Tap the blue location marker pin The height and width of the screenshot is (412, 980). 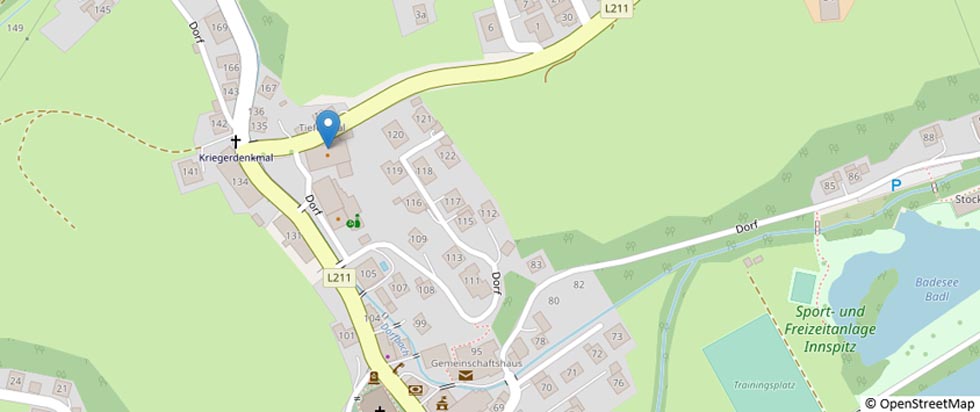[327, 129]
